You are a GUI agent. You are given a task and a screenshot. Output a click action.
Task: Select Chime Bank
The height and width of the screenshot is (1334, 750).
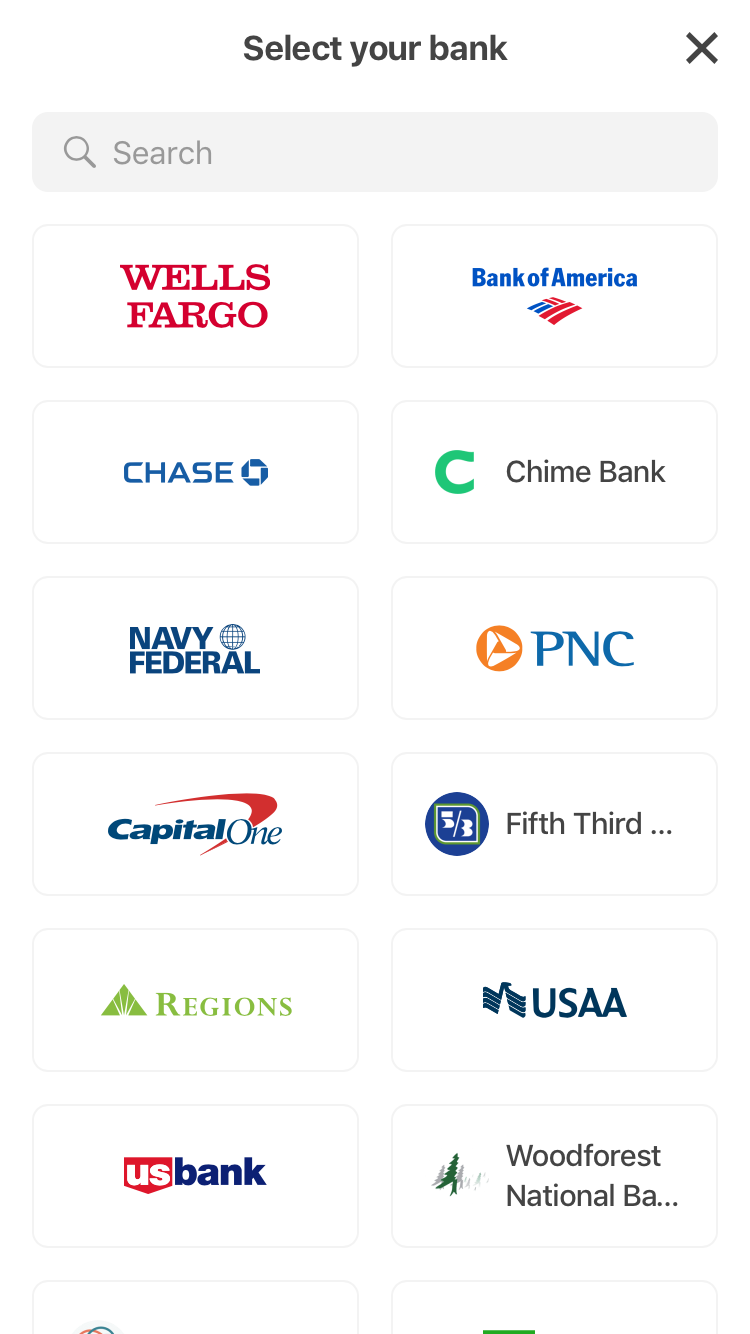click(x=554, y=472)
